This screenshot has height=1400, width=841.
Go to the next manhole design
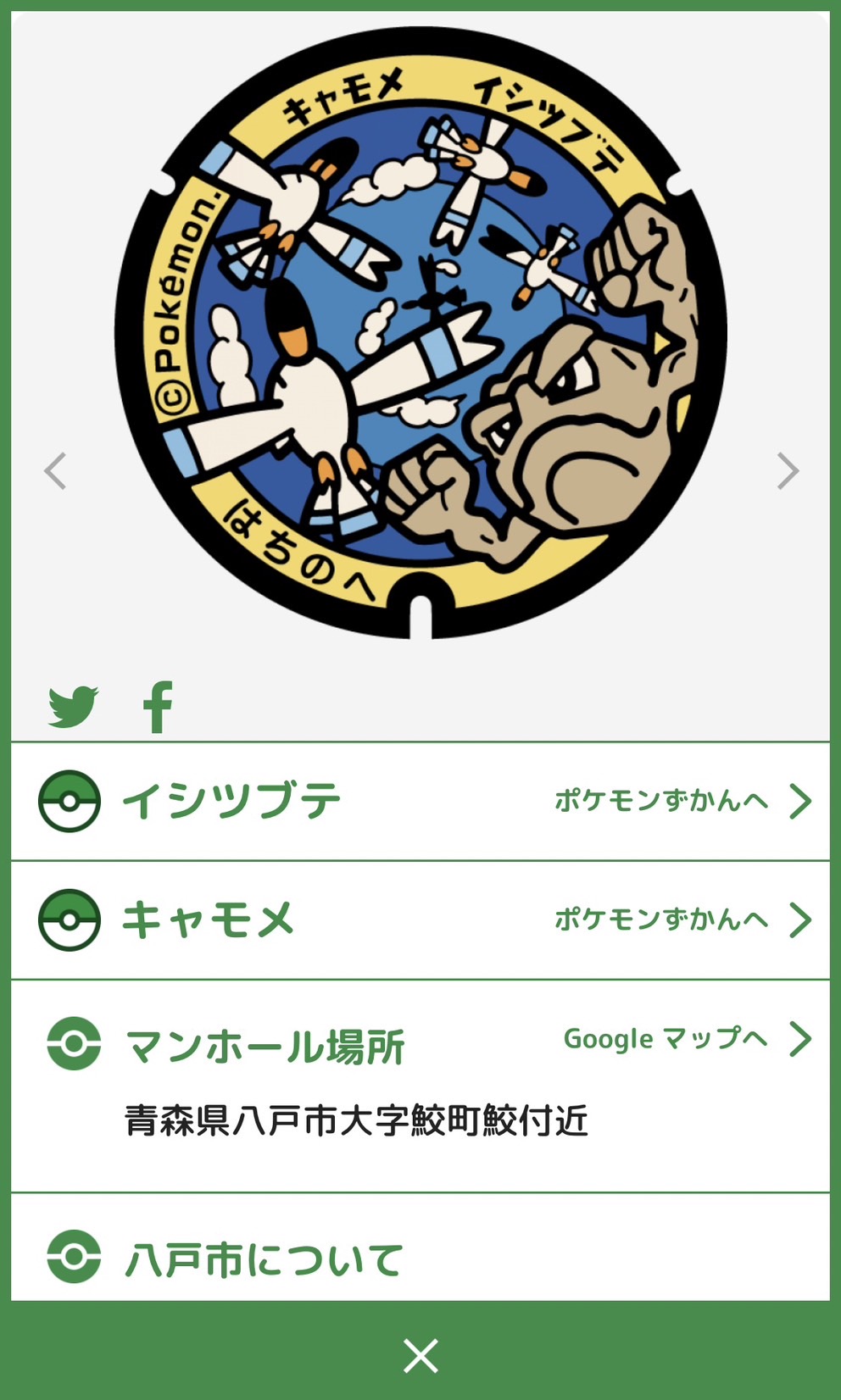click(787, 471)
